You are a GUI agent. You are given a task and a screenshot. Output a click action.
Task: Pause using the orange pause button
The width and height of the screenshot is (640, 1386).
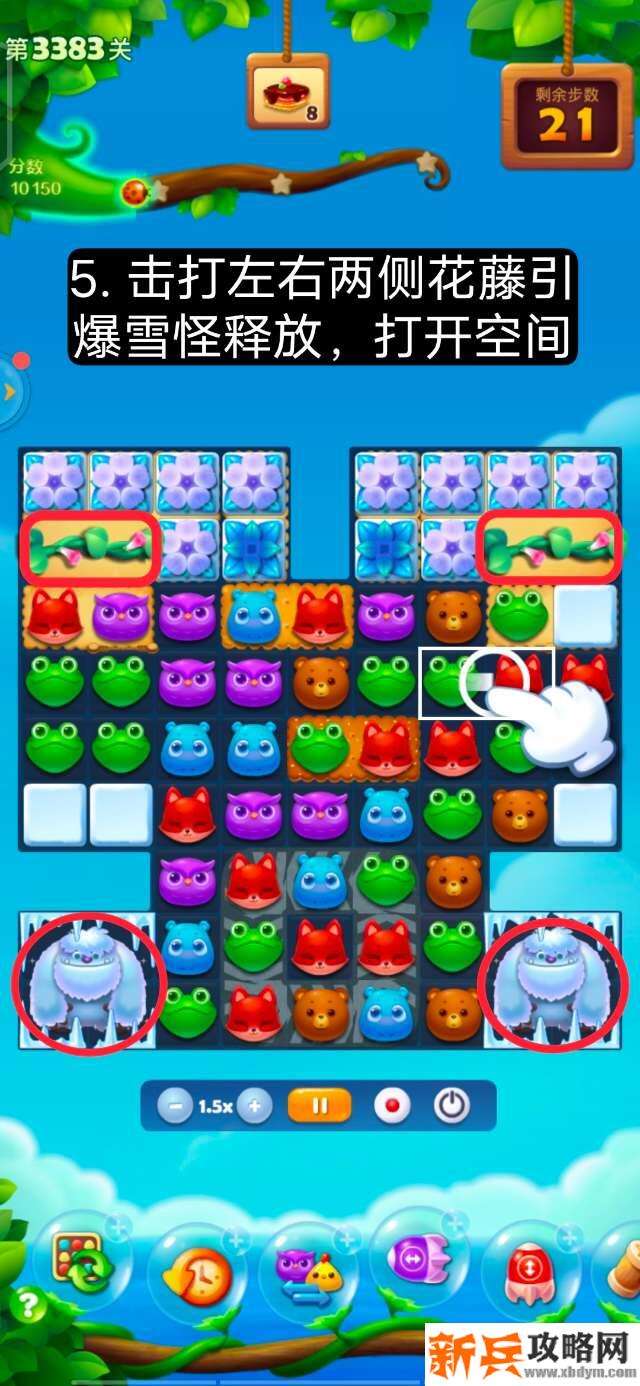click(x=320, y=1106)
